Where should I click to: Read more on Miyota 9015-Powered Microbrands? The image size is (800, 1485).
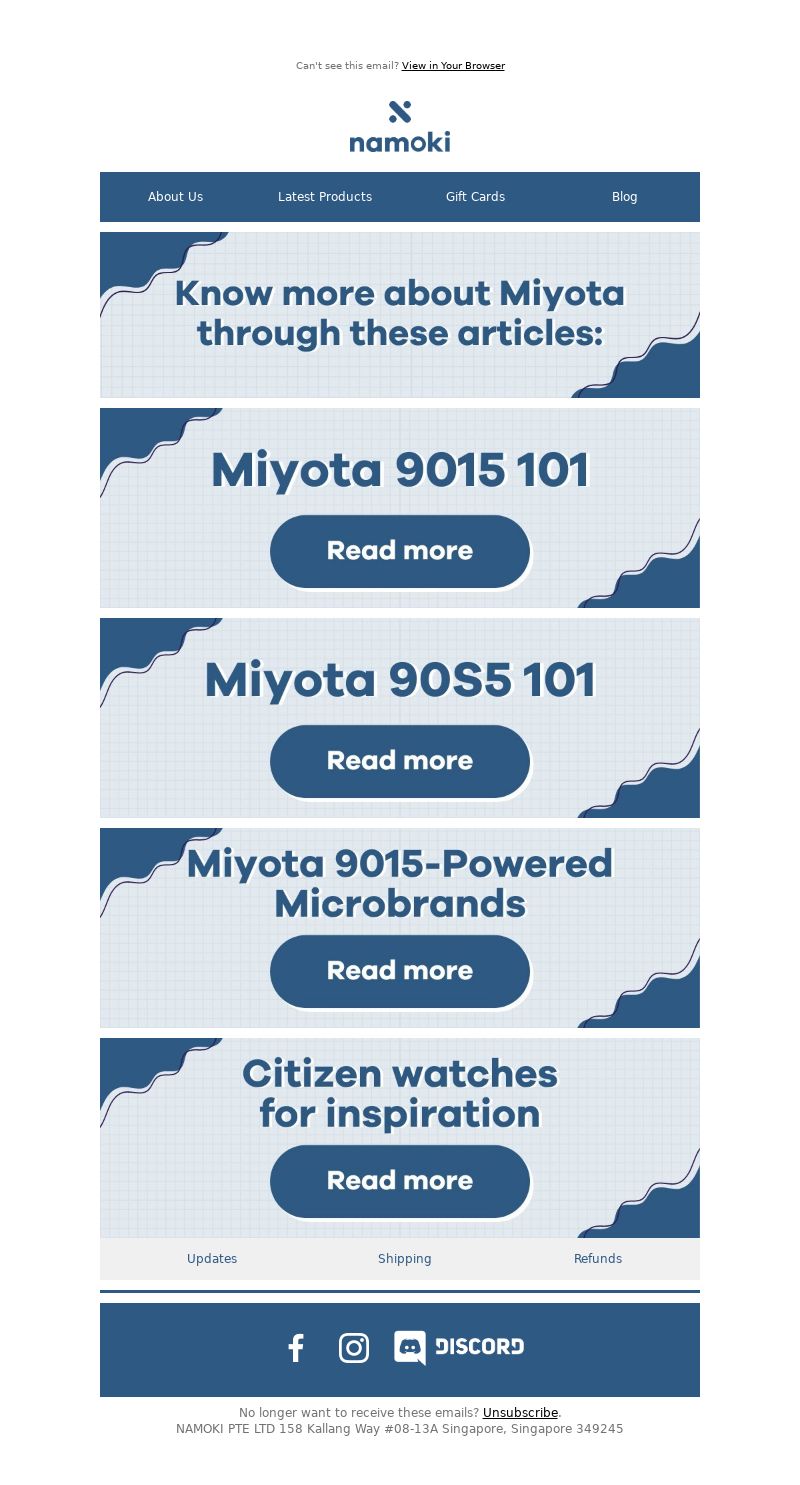(x=400, y=971)
